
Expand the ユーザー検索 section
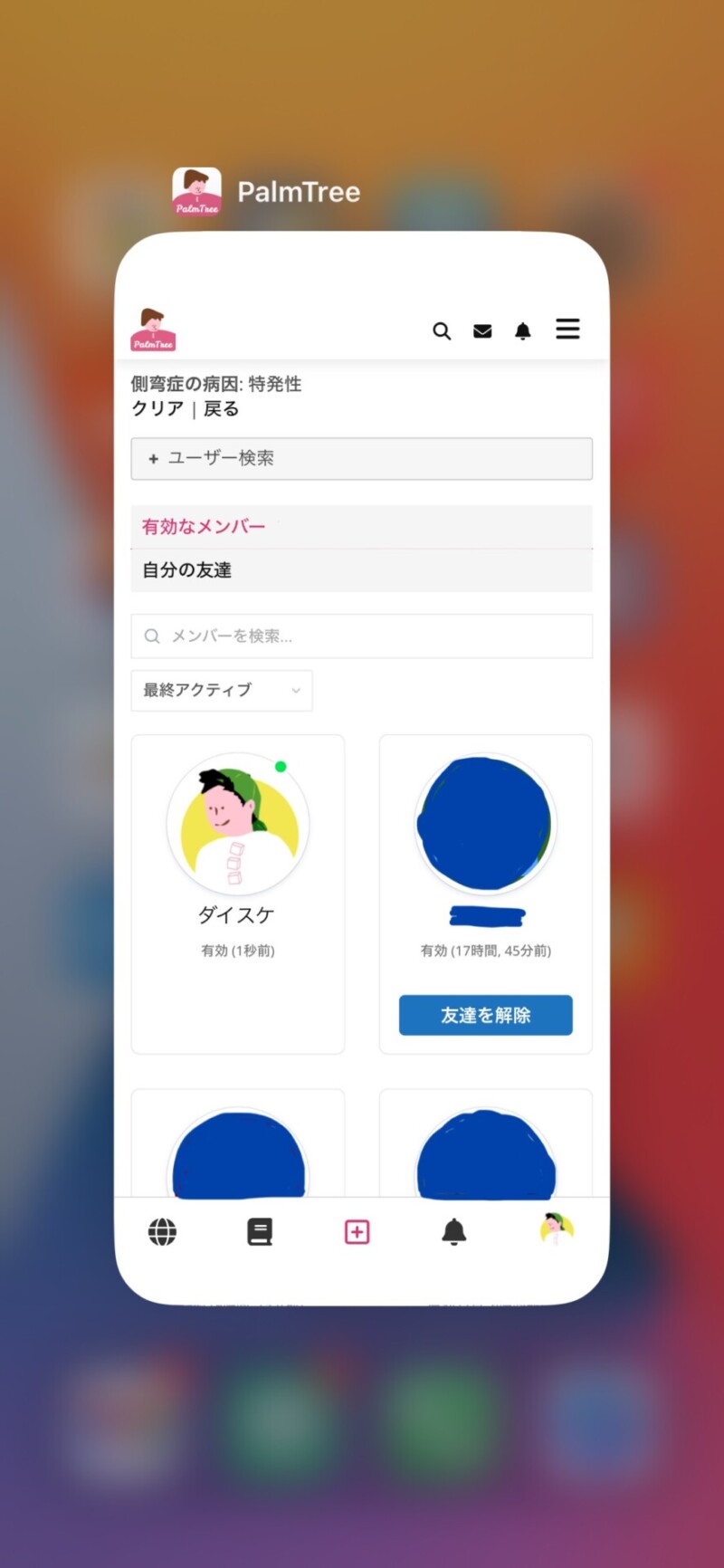362,459
